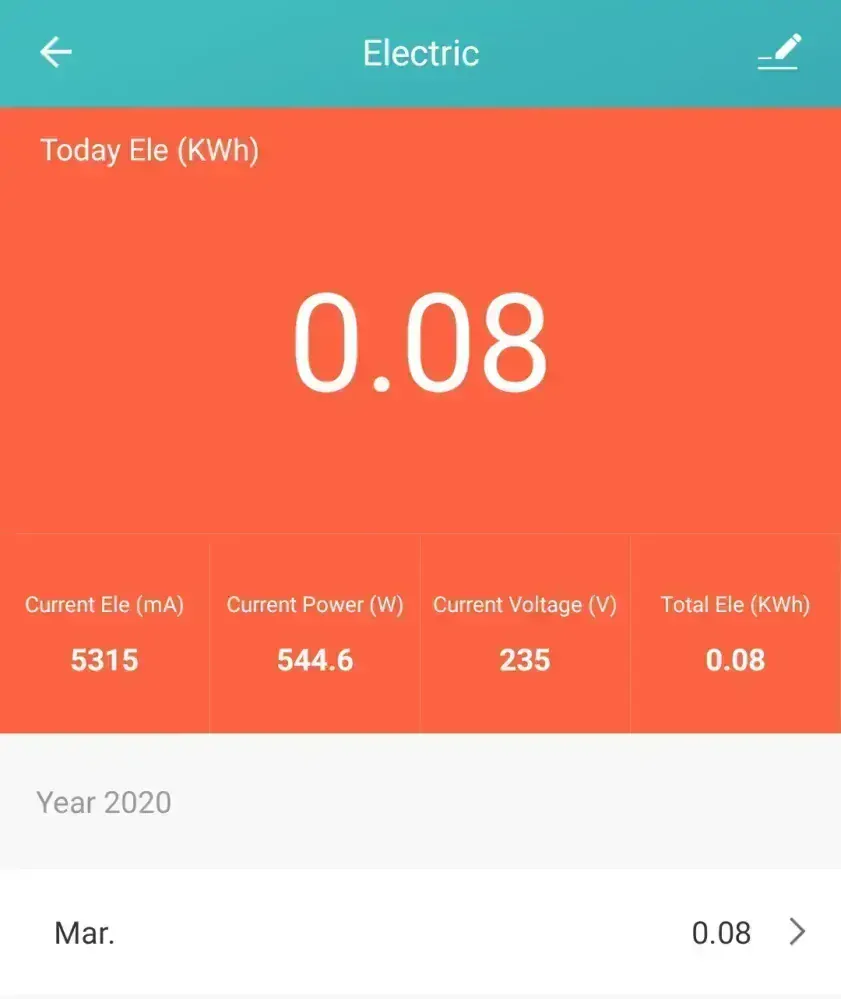Tap the edit pencil icon
The height and width of the screenshot is (999, 841).
[x=778, y=52]
